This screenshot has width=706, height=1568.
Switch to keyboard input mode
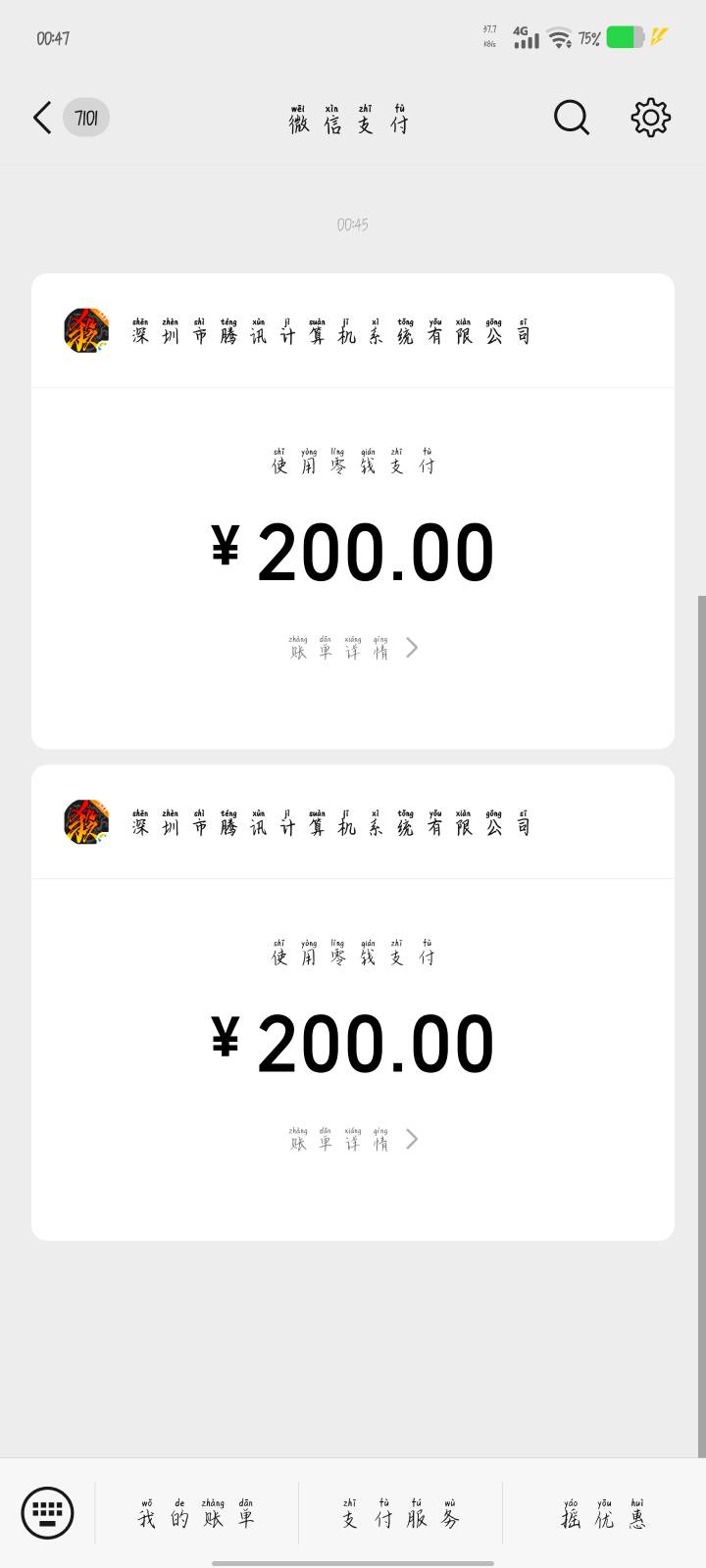pos(47,1512)
